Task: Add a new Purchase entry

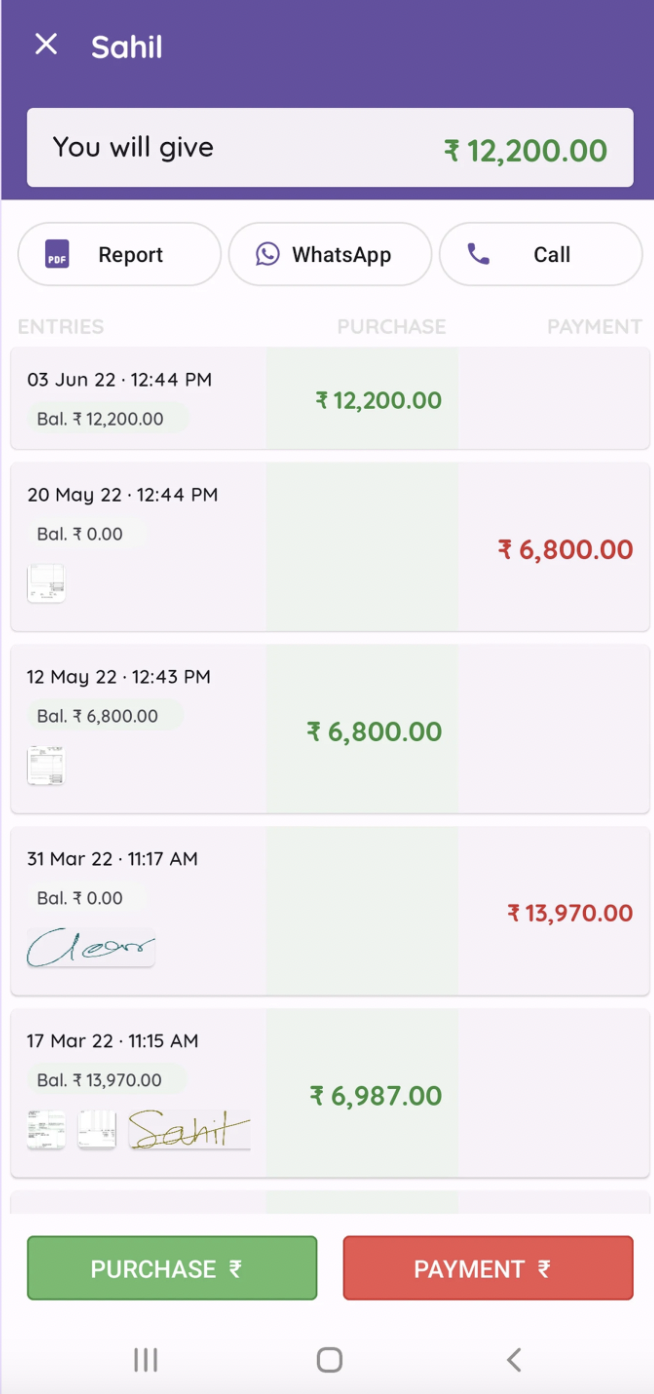Action: coord(172,1268)
